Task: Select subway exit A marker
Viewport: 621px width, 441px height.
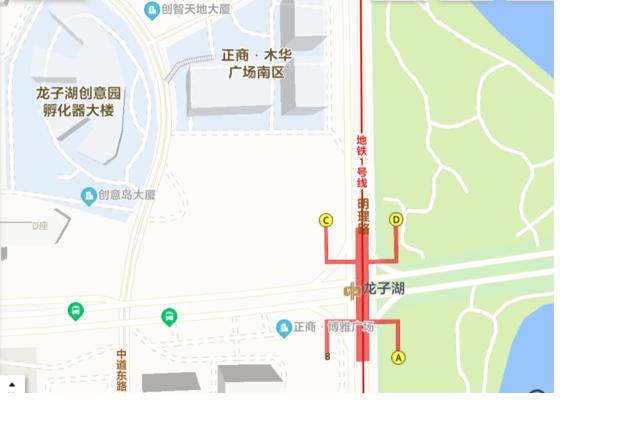Action: pyautogui.click(x=398, y=357)
